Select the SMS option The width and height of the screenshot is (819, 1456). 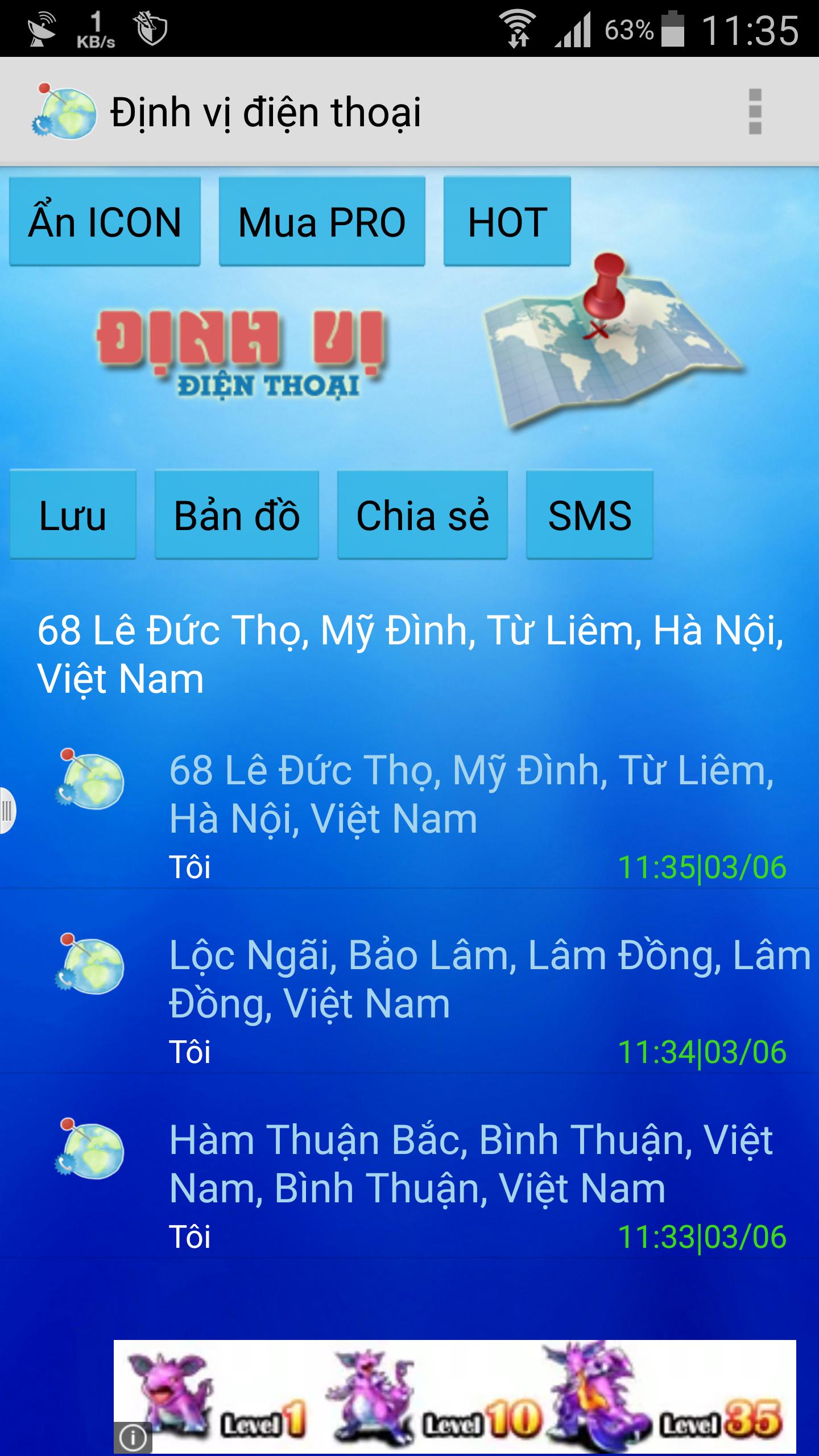point(589,514)
